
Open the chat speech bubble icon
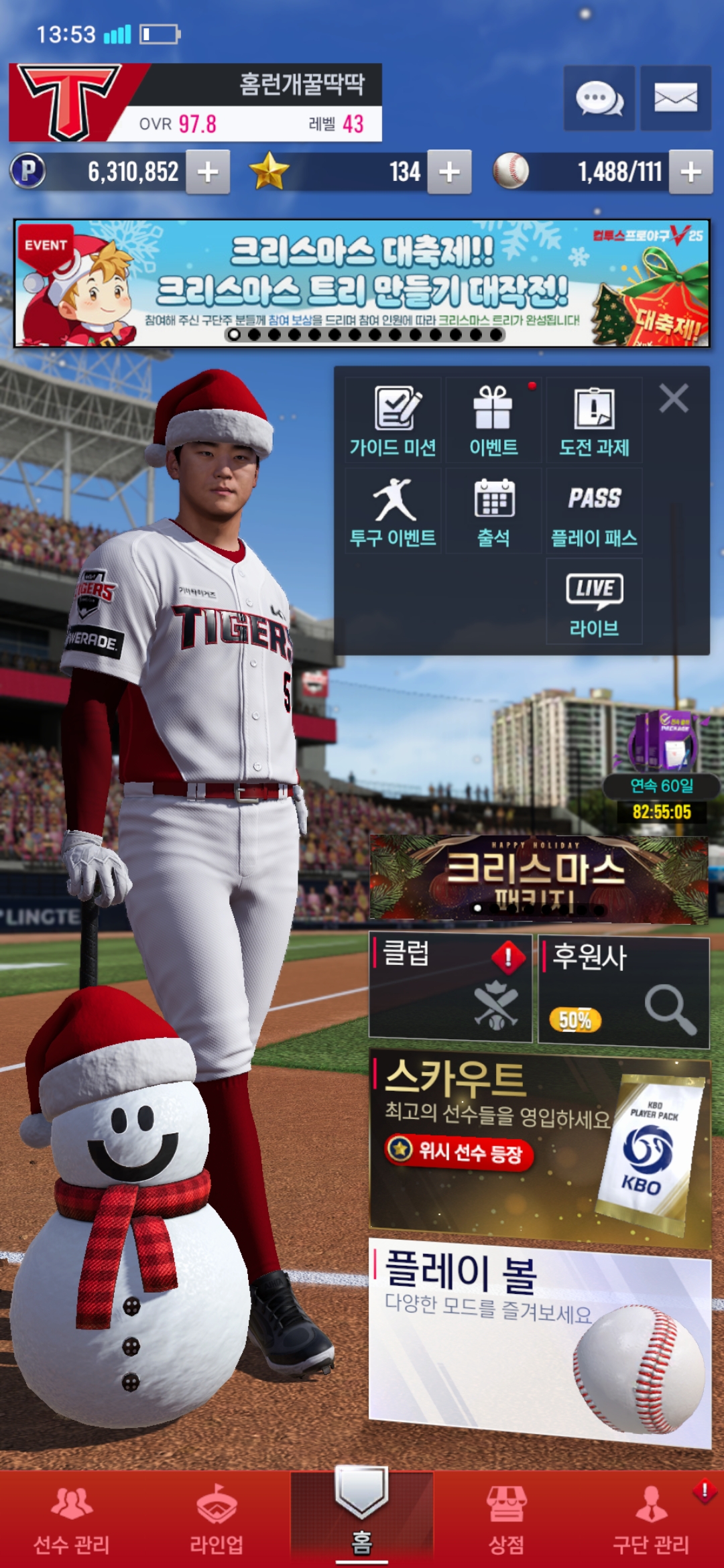(x=599, y=99)
